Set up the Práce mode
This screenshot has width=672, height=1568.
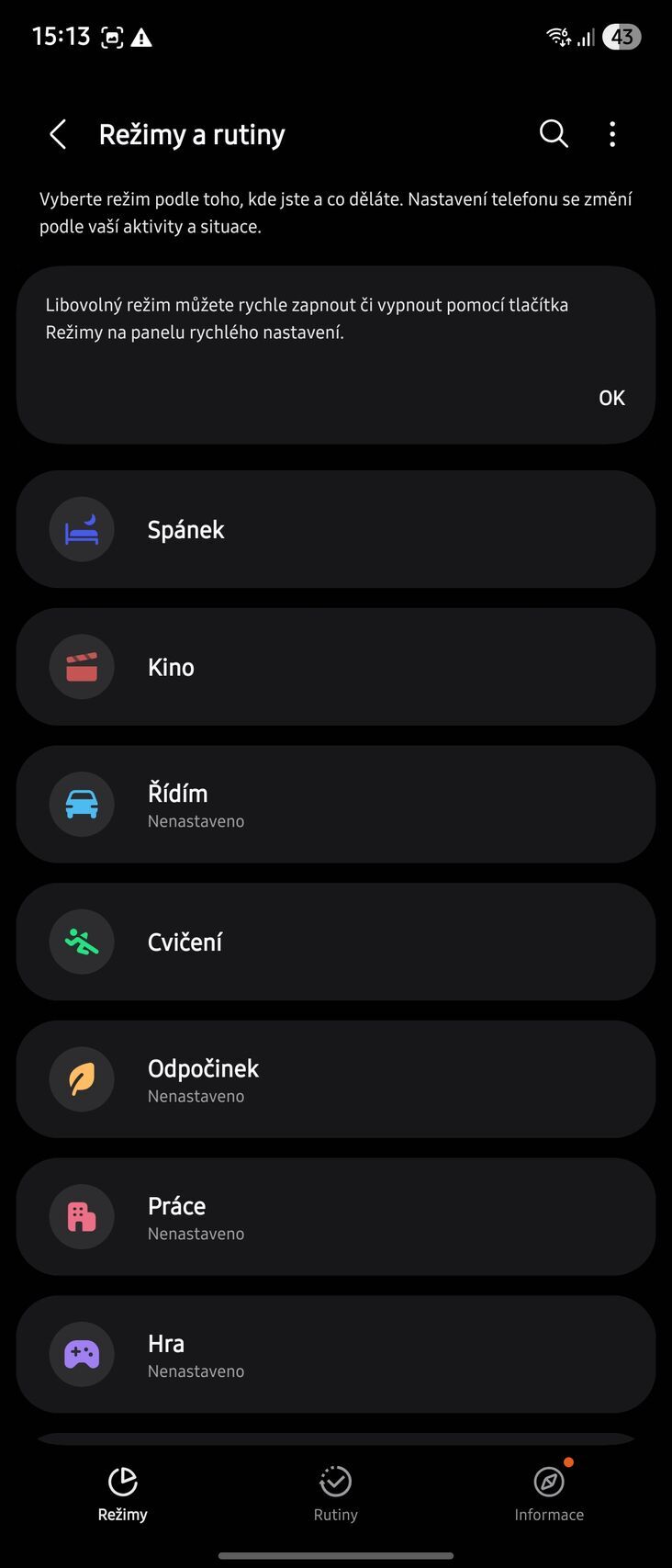[x=335, y=1216]
